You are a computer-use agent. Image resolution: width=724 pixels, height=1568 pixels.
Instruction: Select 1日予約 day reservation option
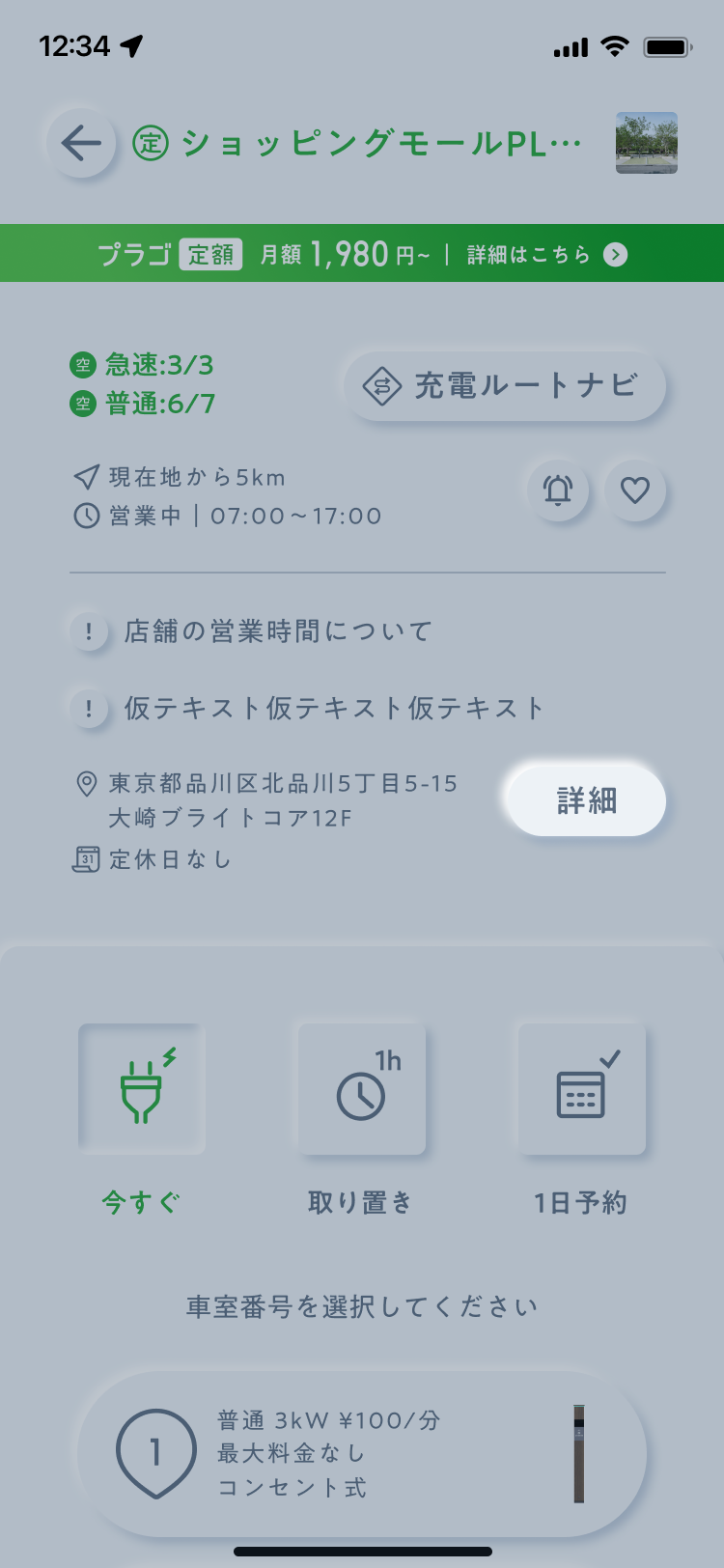581,1090
